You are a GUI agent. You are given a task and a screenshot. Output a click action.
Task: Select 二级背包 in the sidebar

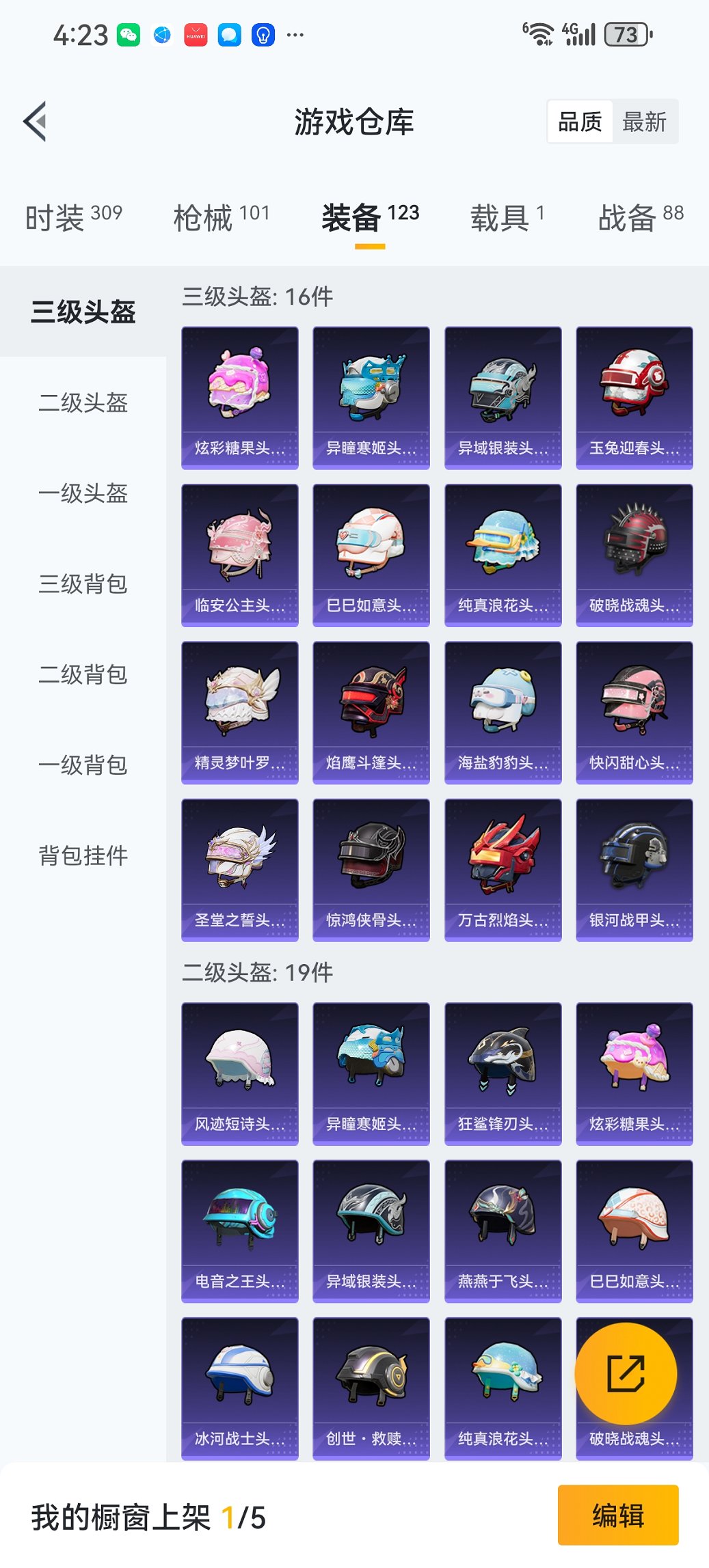point(81,676)
